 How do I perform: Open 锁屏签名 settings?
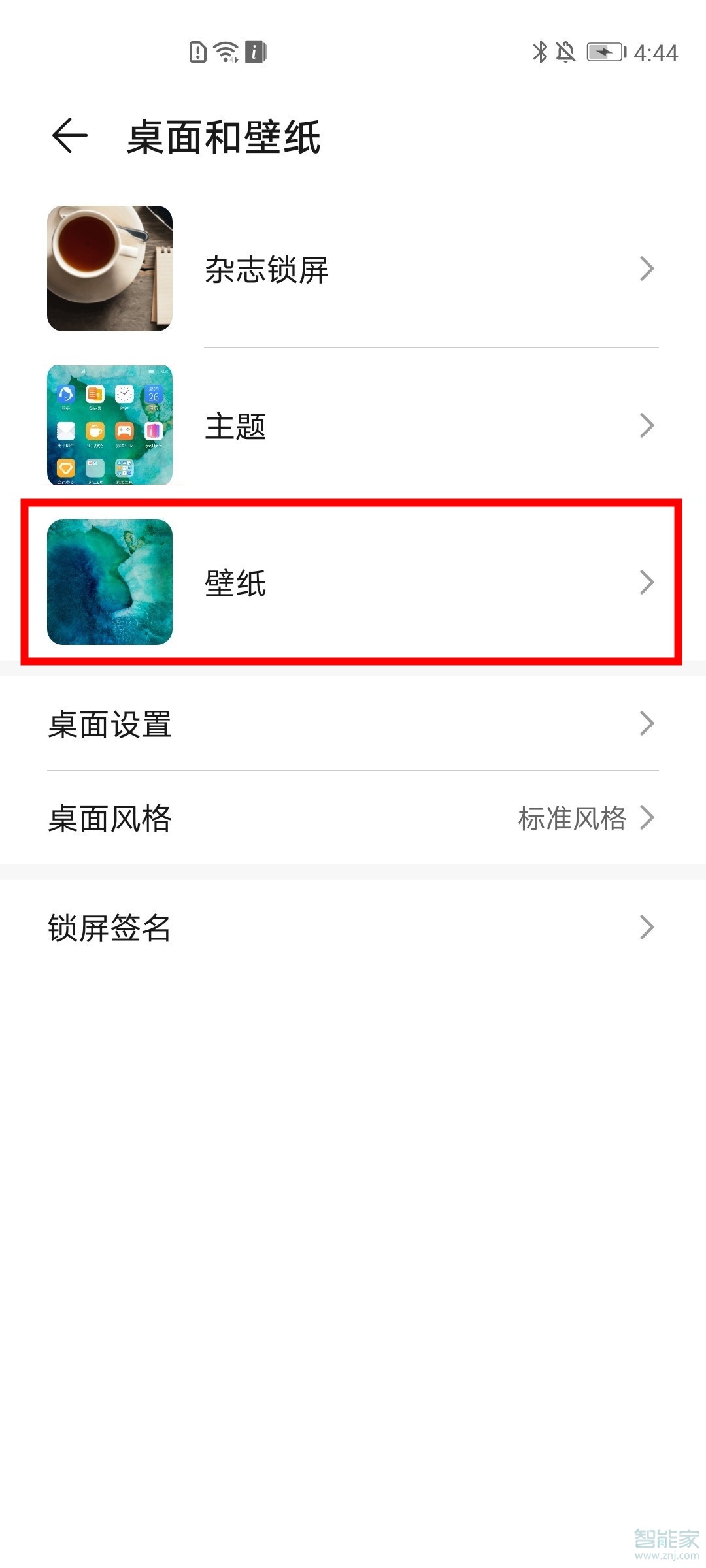click(x=353, y=926)
